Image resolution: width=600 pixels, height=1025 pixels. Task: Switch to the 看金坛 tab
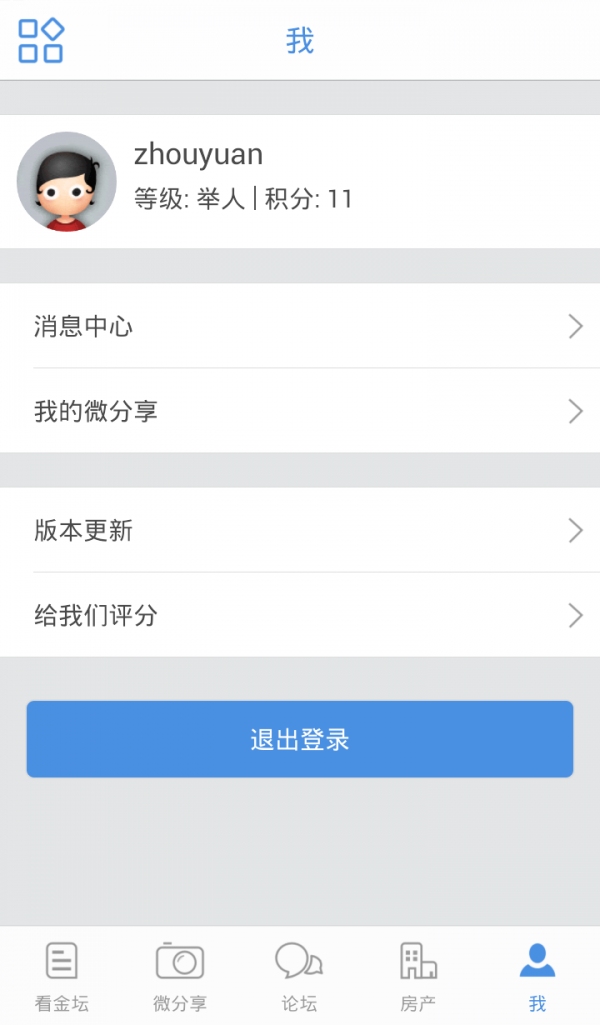[x=61, y=975]
